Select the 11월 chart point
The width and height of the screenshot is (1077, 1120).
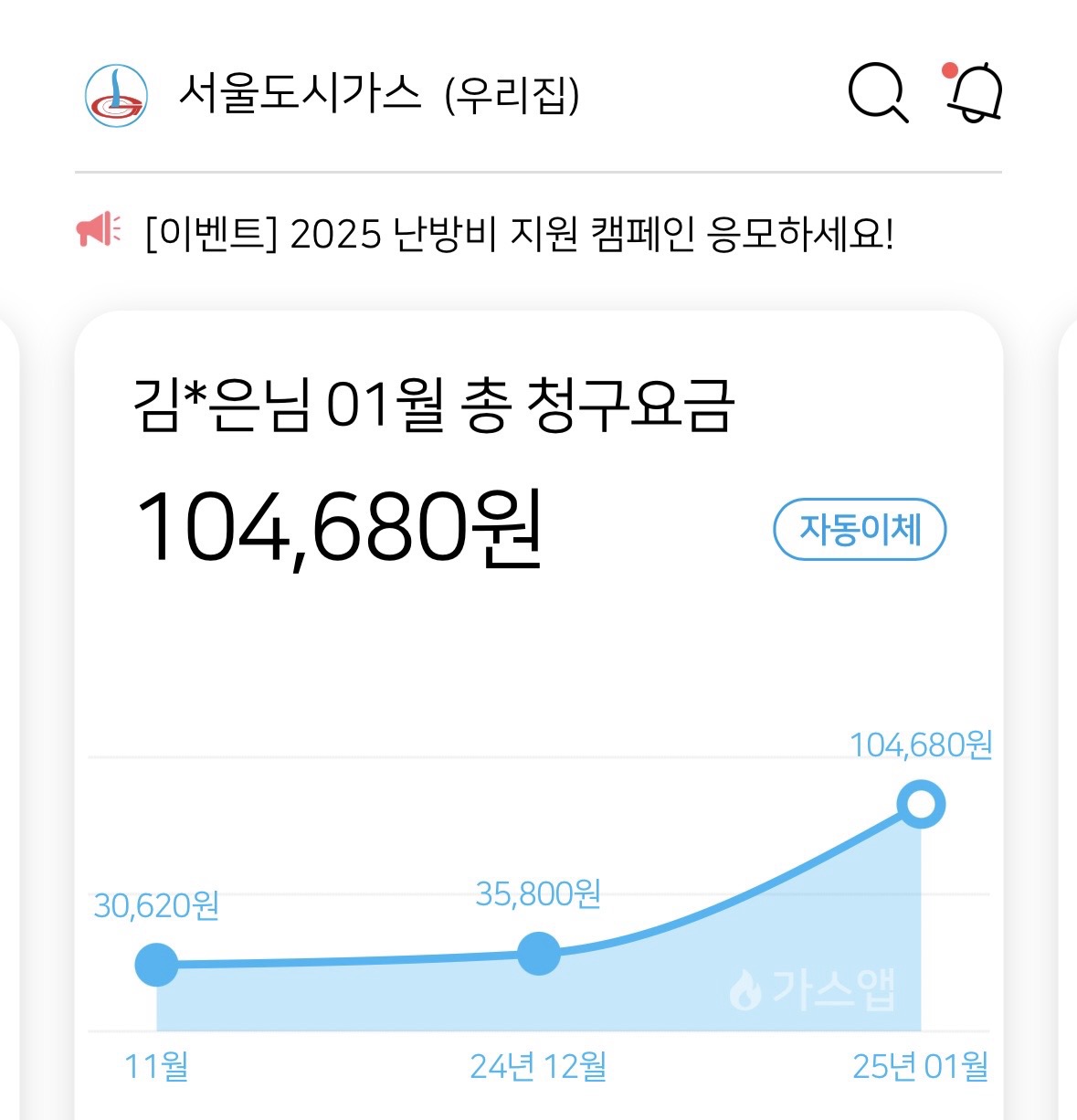click(x=157, y=965)
